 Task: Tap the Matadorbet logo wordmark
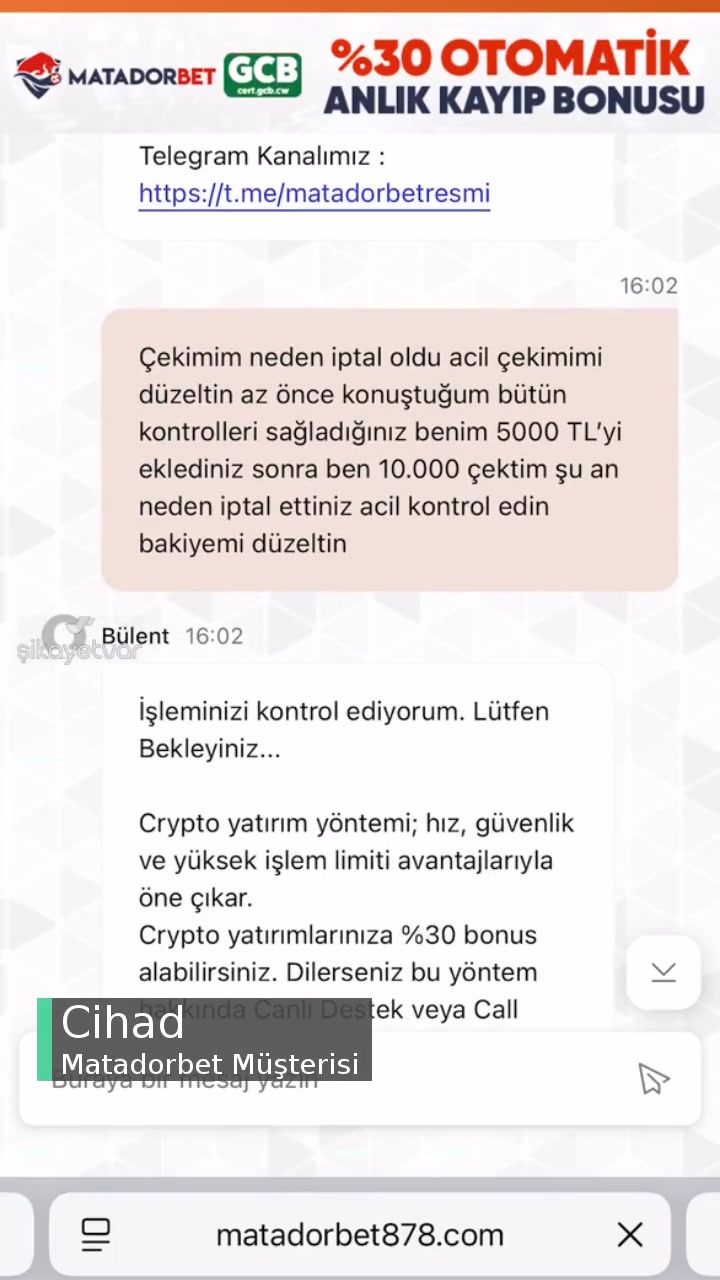coord(138,73)
